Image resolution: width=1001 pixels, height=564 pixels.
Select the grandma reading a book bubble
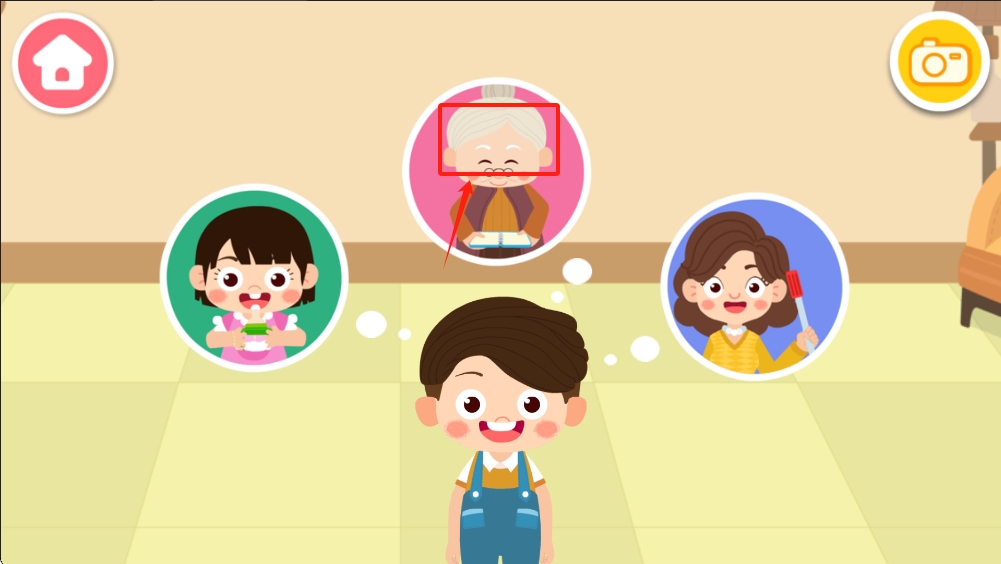click(497, 172)
